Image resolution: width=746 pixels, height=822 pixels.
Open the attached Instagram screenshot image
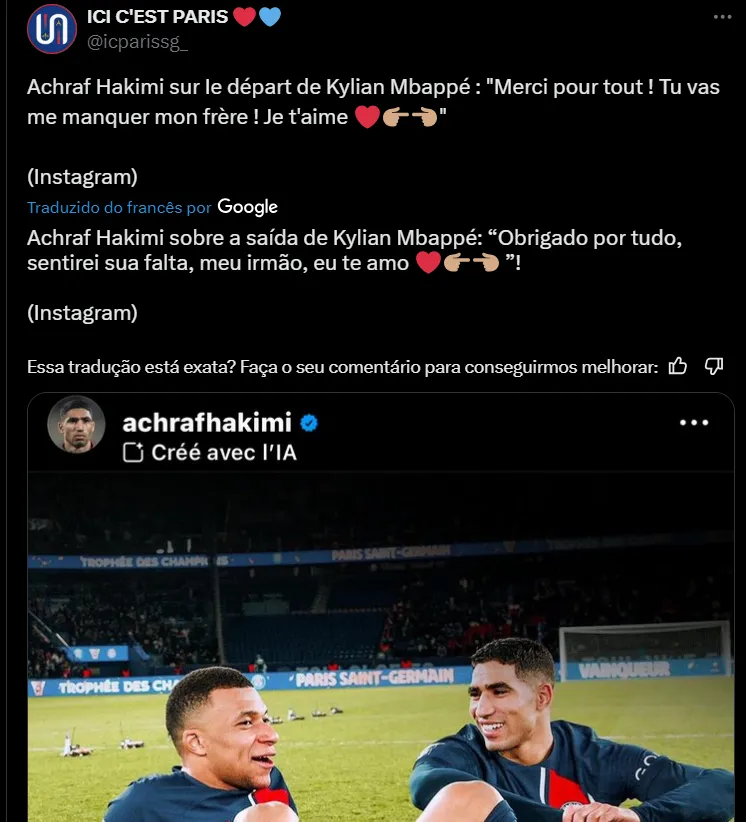click(380, 640)
